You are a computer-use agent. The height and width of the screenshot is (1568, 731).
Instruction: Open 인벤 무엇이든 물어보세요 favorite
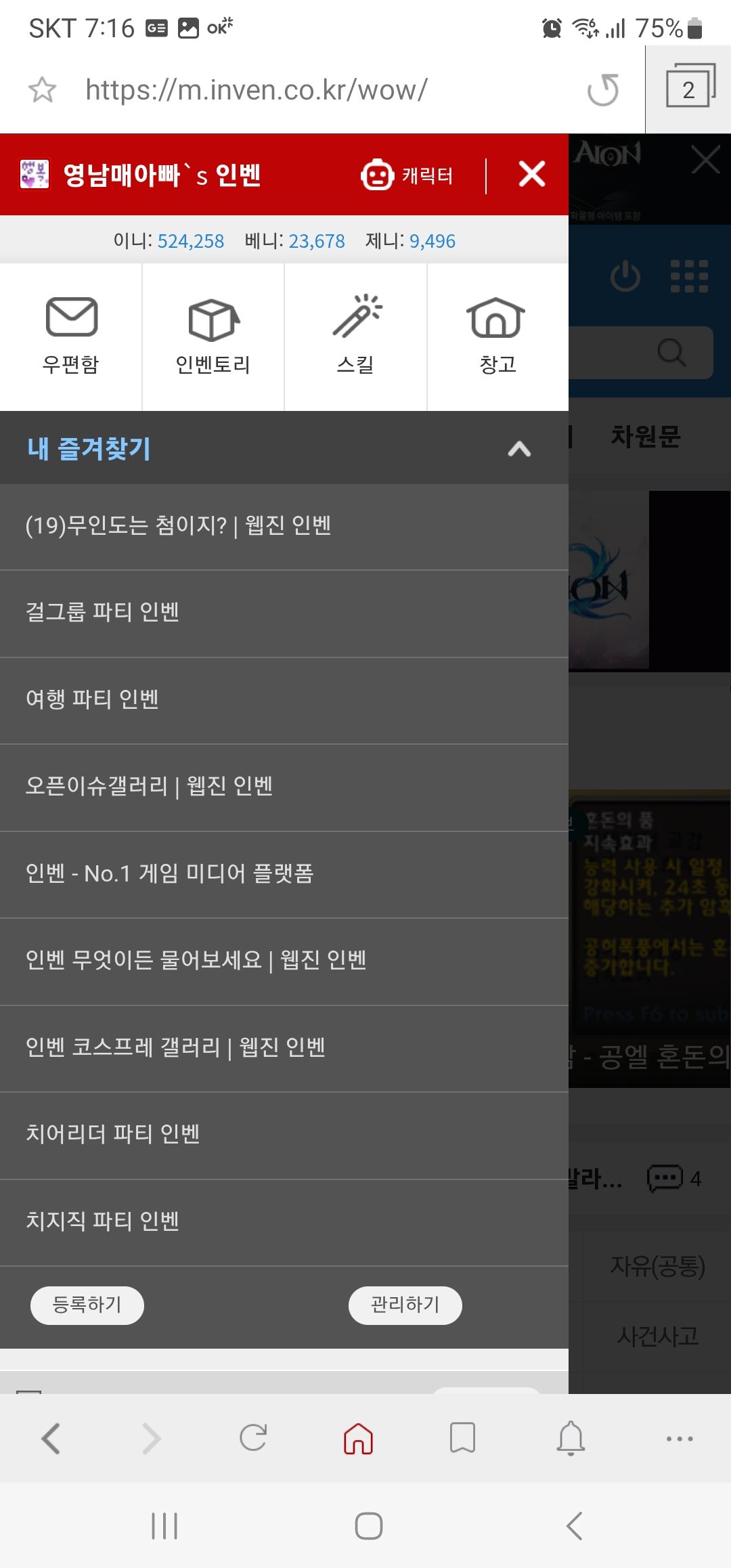[x=196, y=960]
